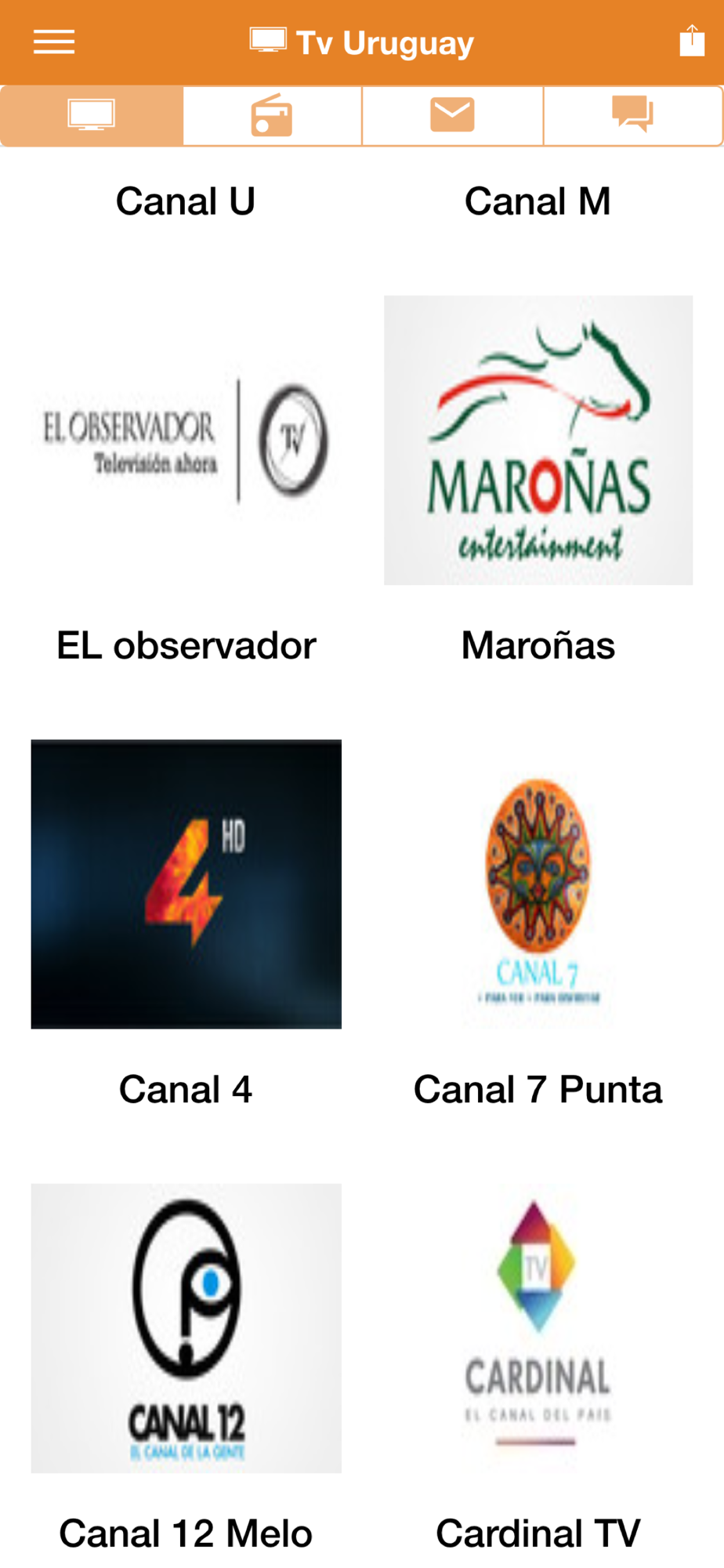This screenshot has height=1568, width=724.
Task: Switch to the TV channels tab
Action: click(92, 116)
